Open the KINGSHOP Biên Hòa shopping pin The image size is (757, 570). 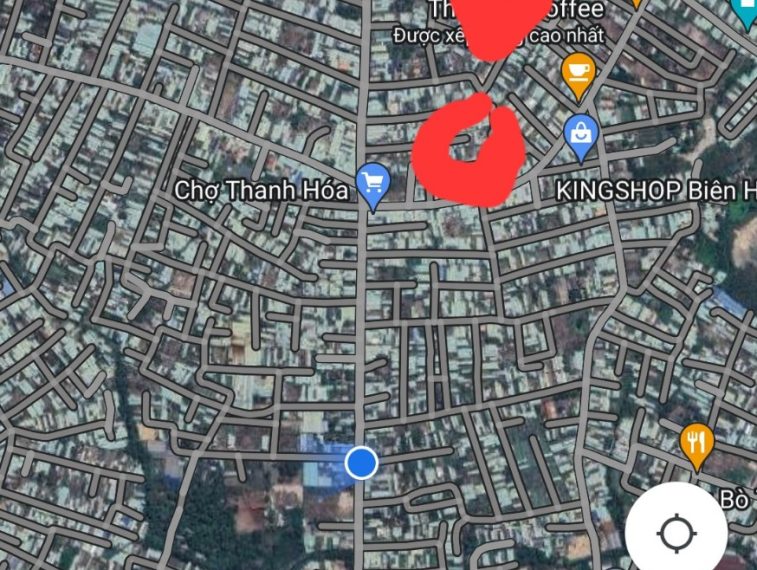[581, 135]
